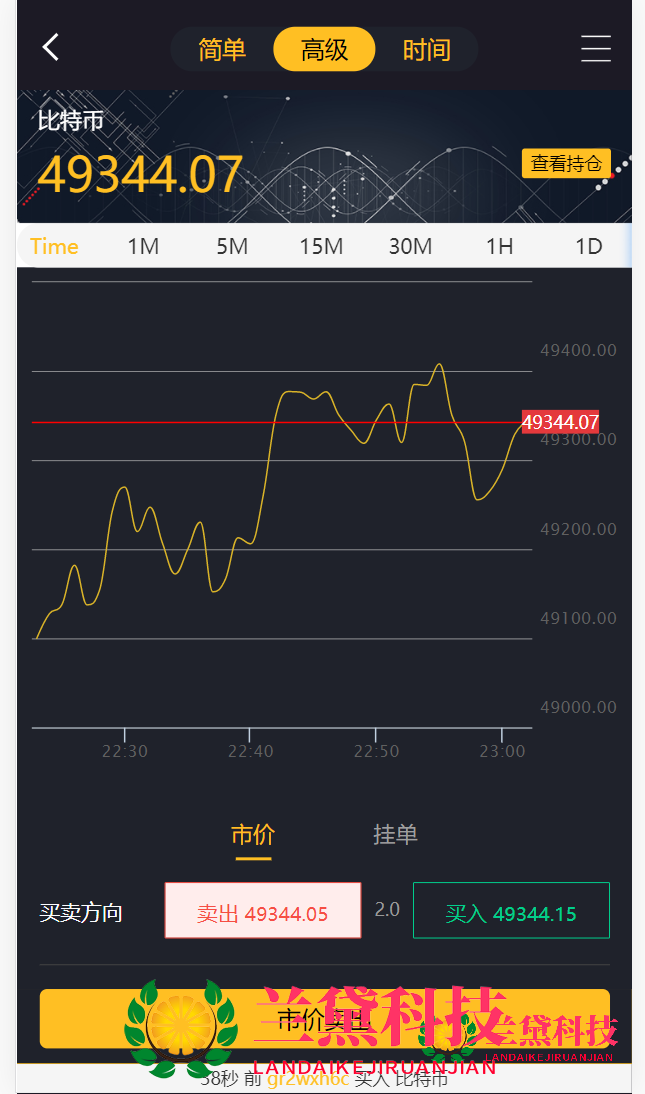Image resolution: width=645 pixels, height=1094 pixels.
Task: Switch chart to 1D interval
Action: (x=589, y=246)
